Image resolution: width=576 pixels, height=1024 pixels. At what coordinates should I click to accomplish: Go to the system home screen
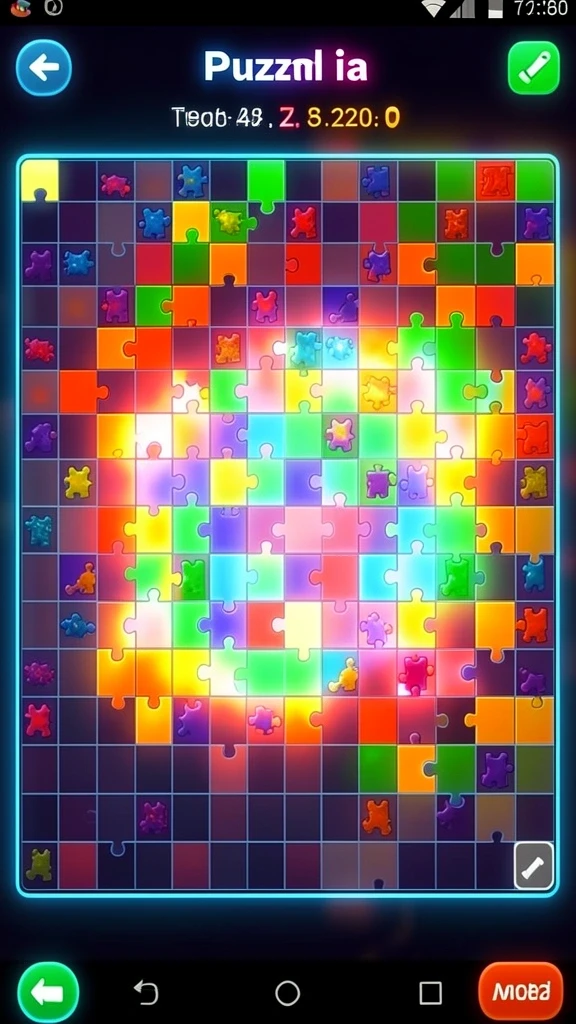pos(287,993)
